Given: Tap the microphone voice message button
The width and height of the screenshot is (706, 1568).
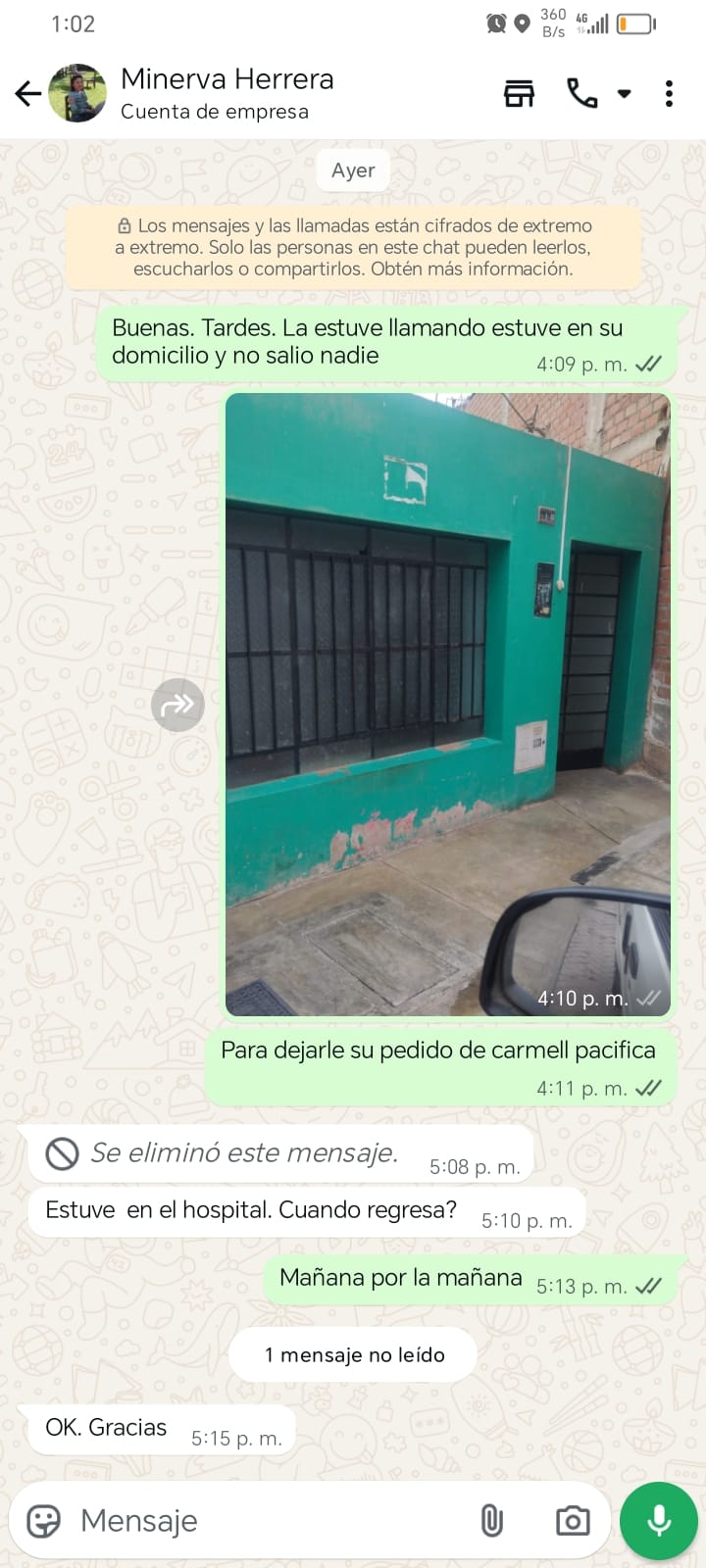Looking at the screenshot, I should click(x=659, y=1520).
